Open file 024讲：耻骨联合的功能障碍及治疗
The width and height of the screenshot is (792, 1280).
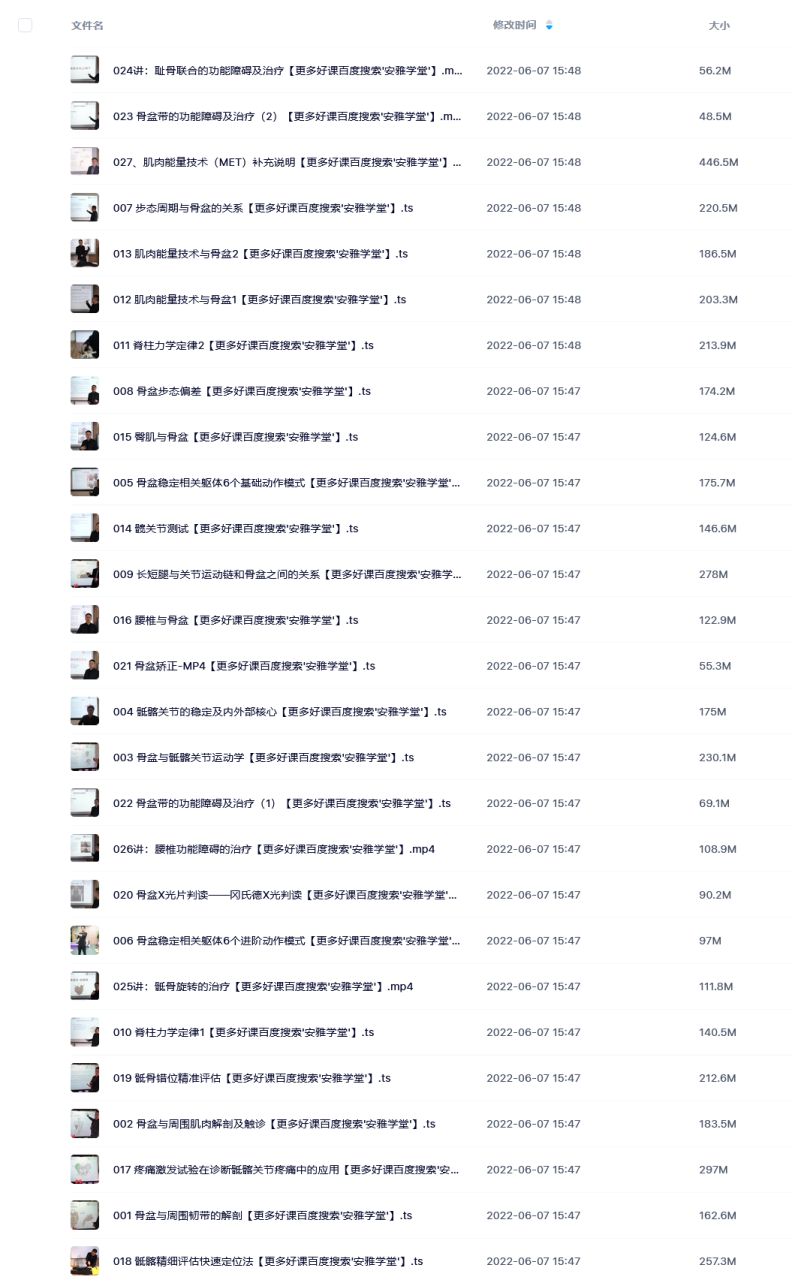(x=287, y=71)
